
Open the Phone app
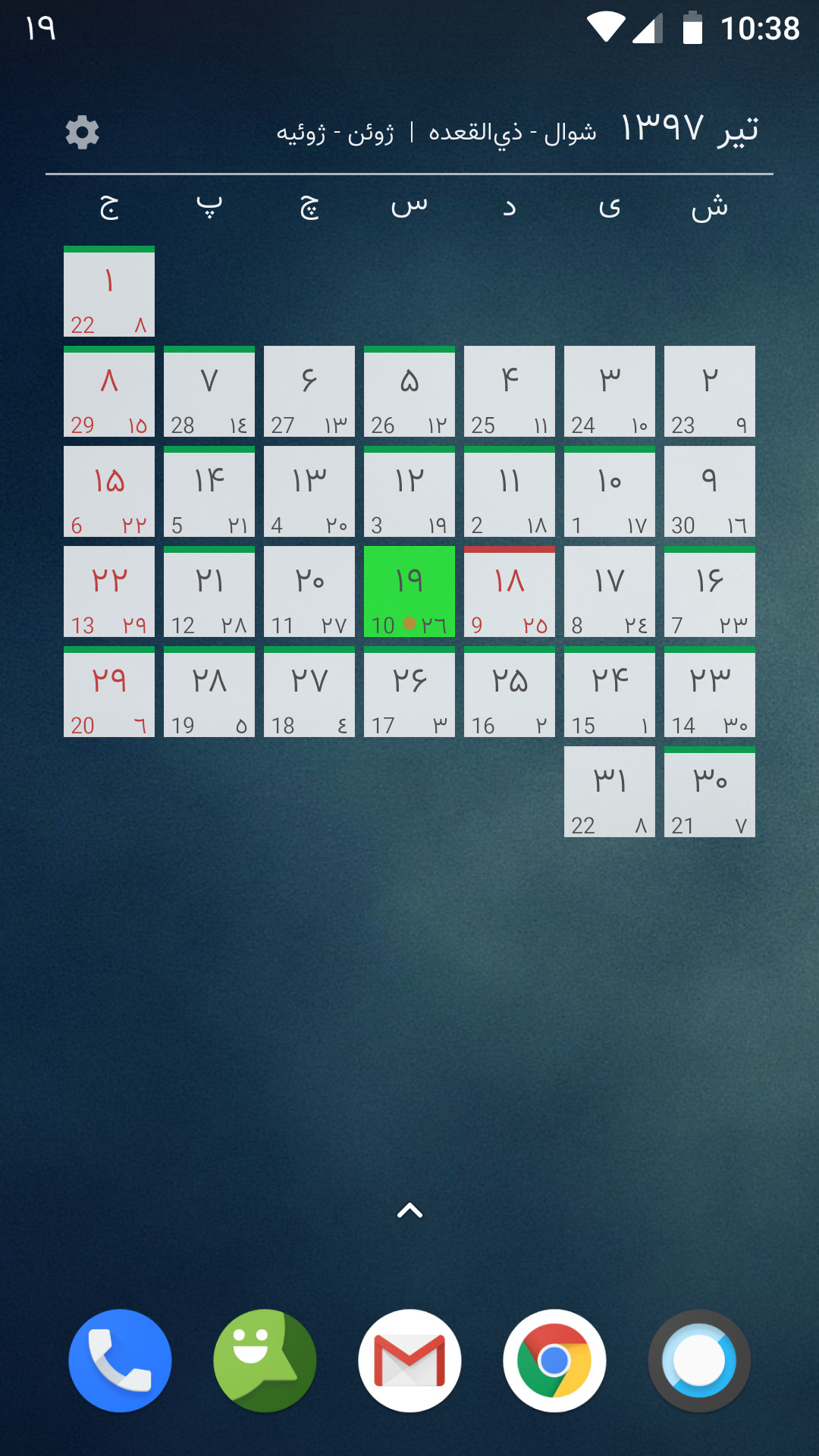tap(120, 1360)
